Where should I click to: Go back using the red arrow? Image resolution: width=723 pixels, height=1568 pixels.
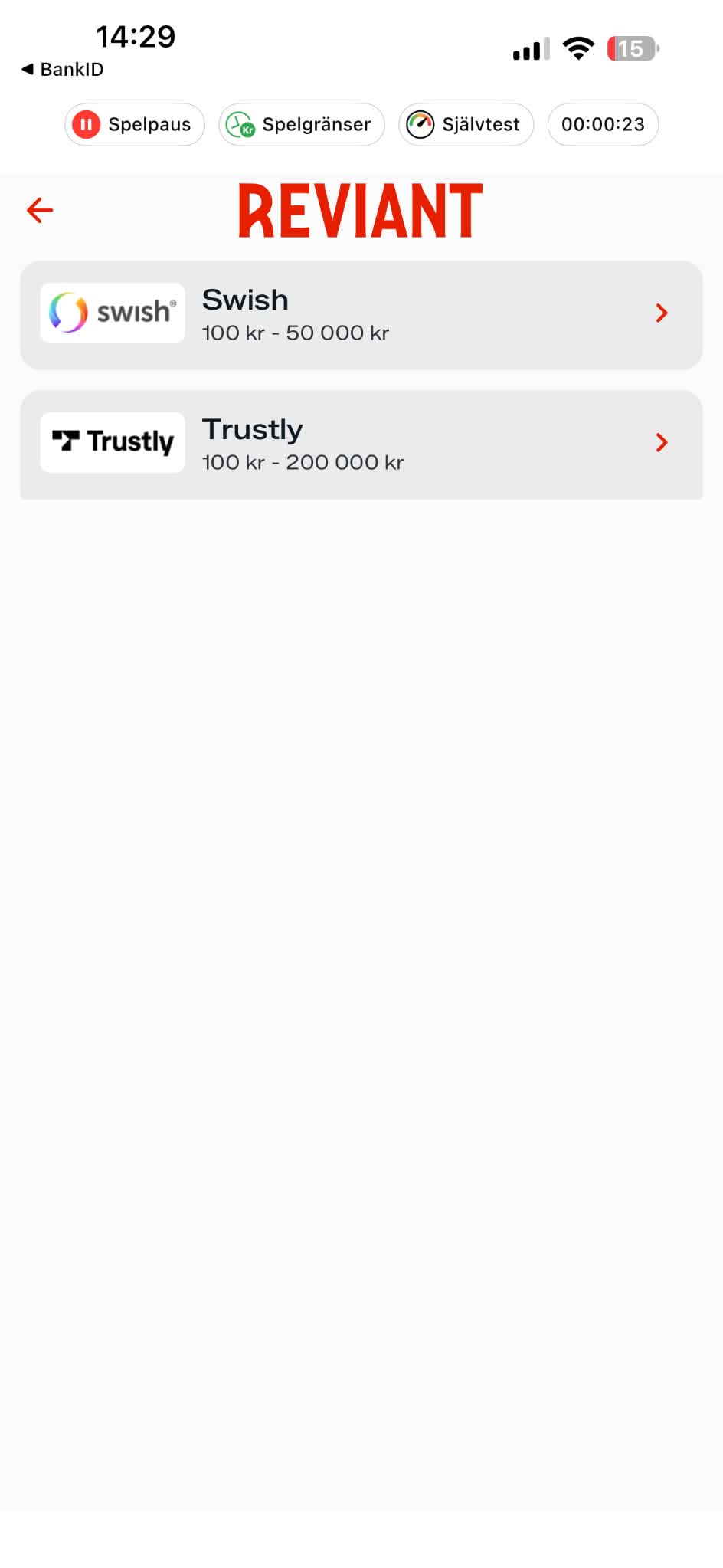point(40,210)
